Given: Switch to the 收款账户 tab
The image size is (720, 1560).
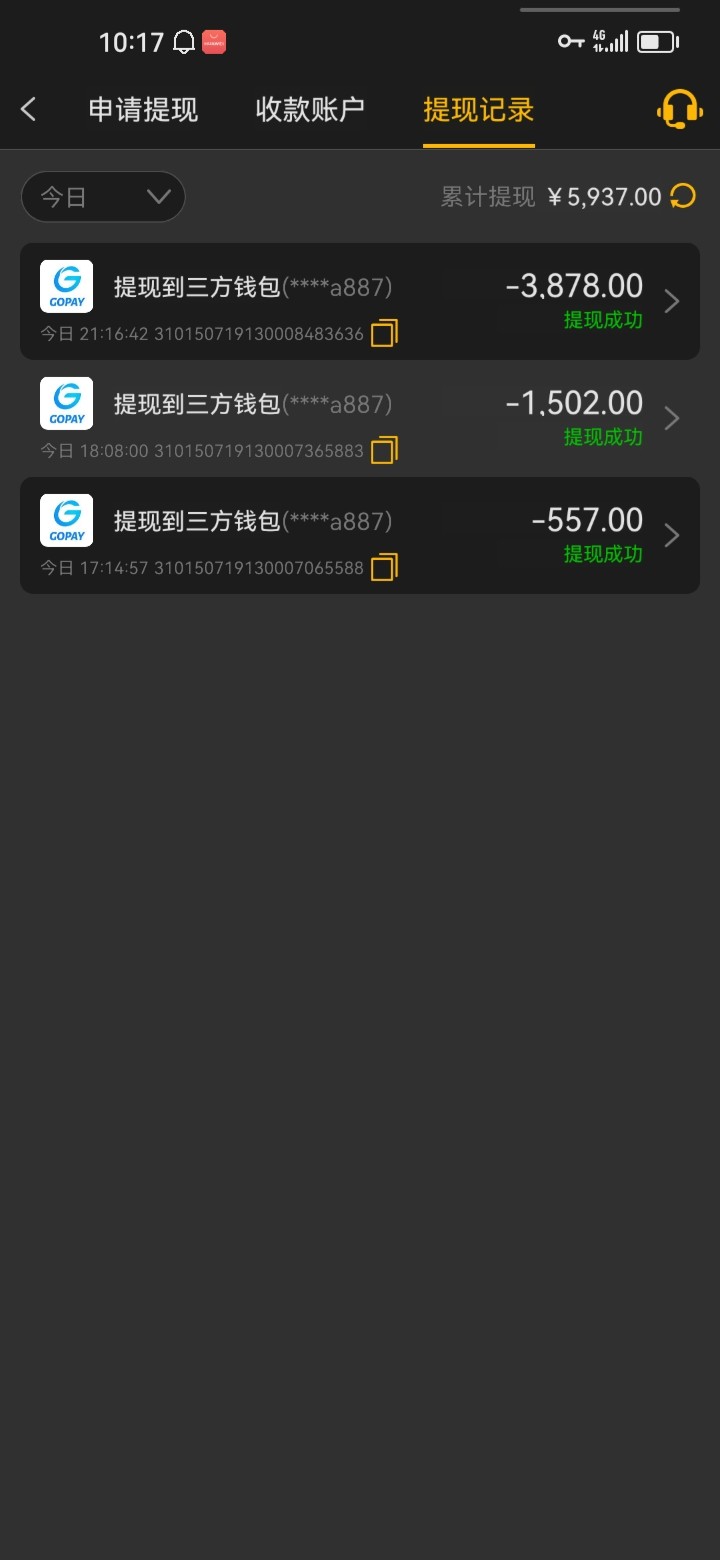Looking at the screenshot, I should pos(310,109).
